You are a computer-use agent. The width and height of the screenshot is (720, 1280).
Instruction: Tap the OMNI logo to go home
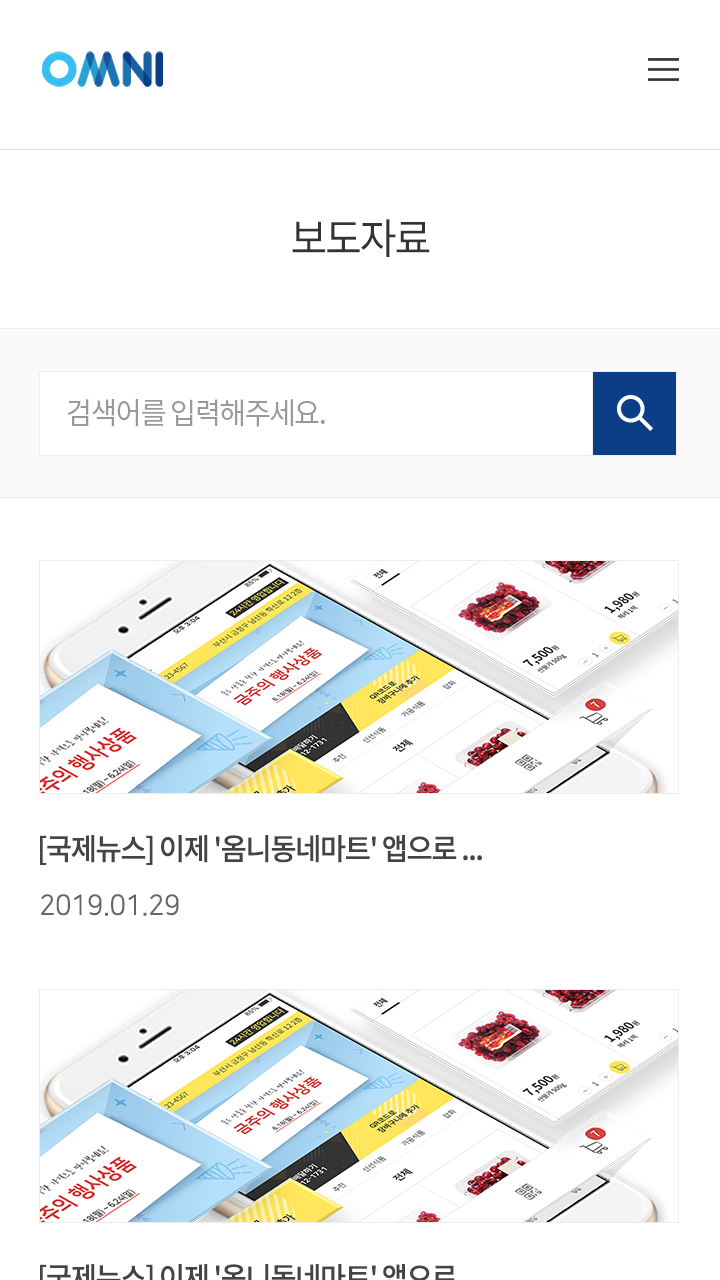(x=102, y=70)
